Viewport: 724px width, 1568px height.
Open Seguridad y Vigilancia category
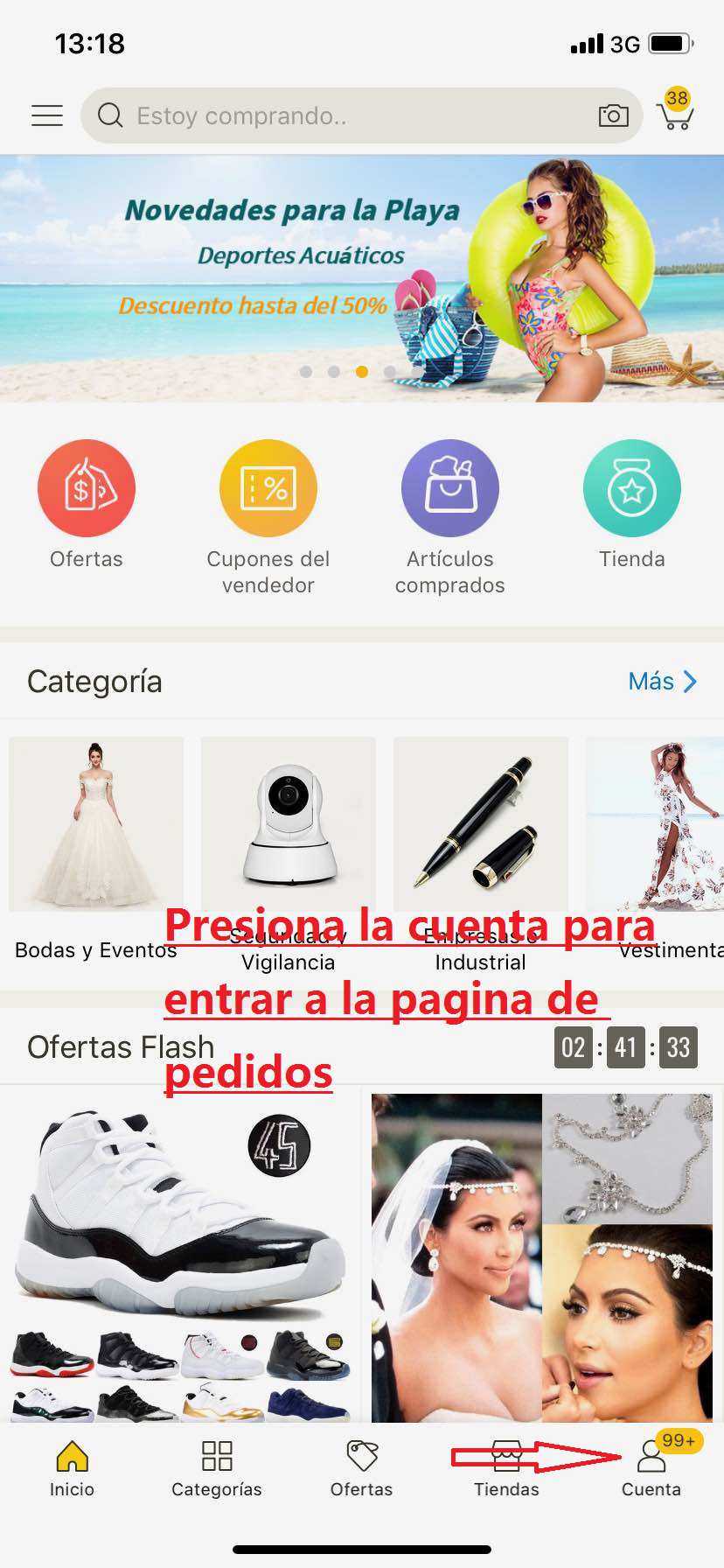pyautogui.click(x=289, y=825)
